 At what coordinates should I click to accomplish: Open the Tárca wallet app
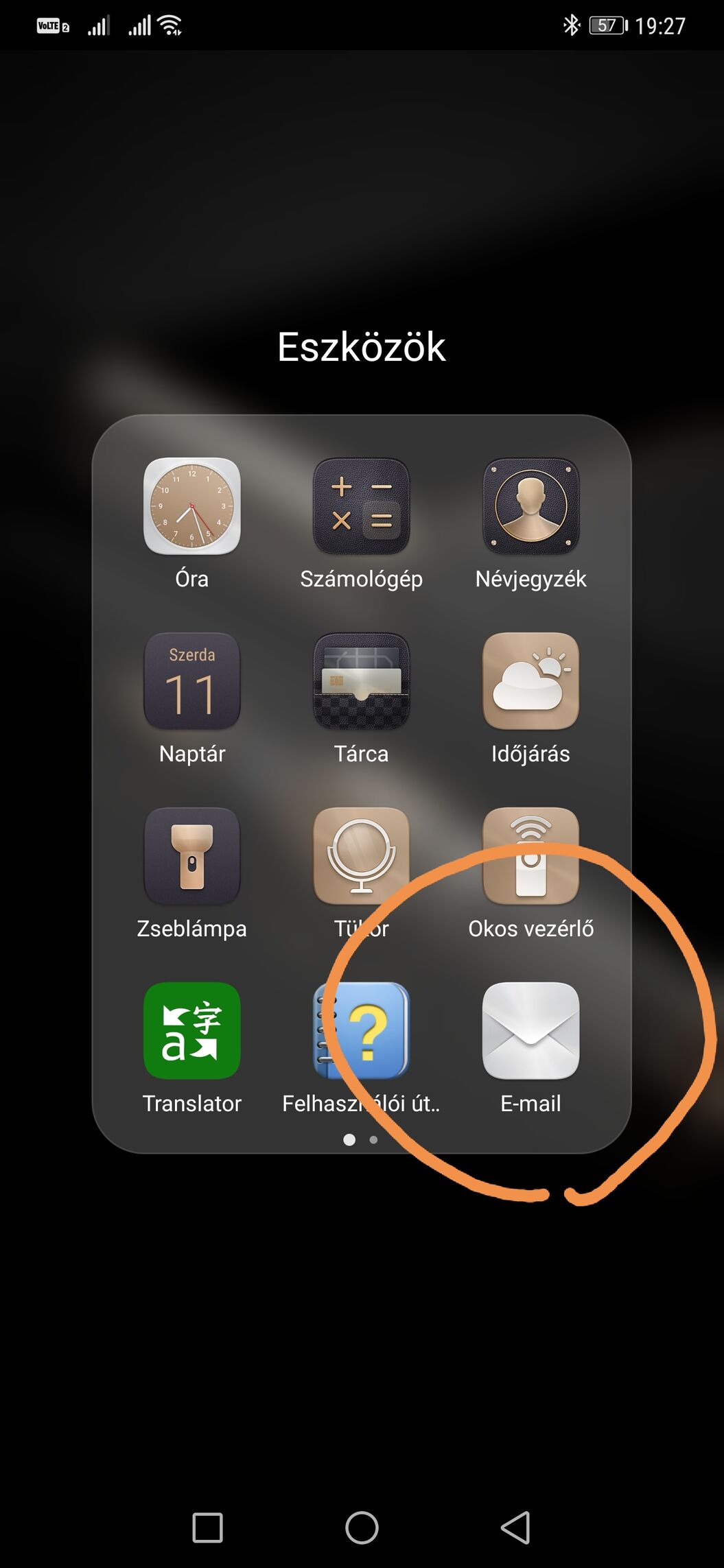pyautogui.click(x=361, y=681)
